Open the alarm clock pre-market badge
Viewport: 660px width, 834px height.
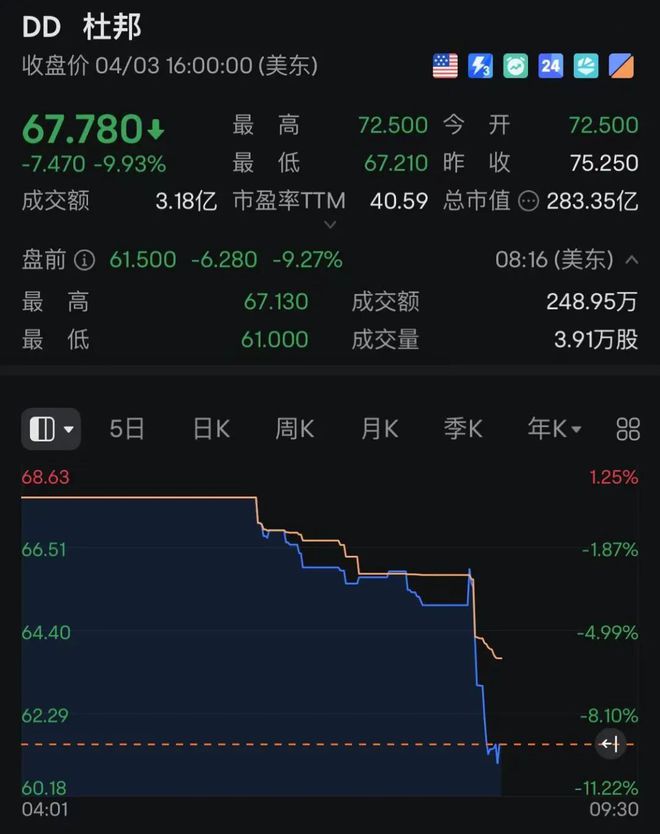coord(516,66)
